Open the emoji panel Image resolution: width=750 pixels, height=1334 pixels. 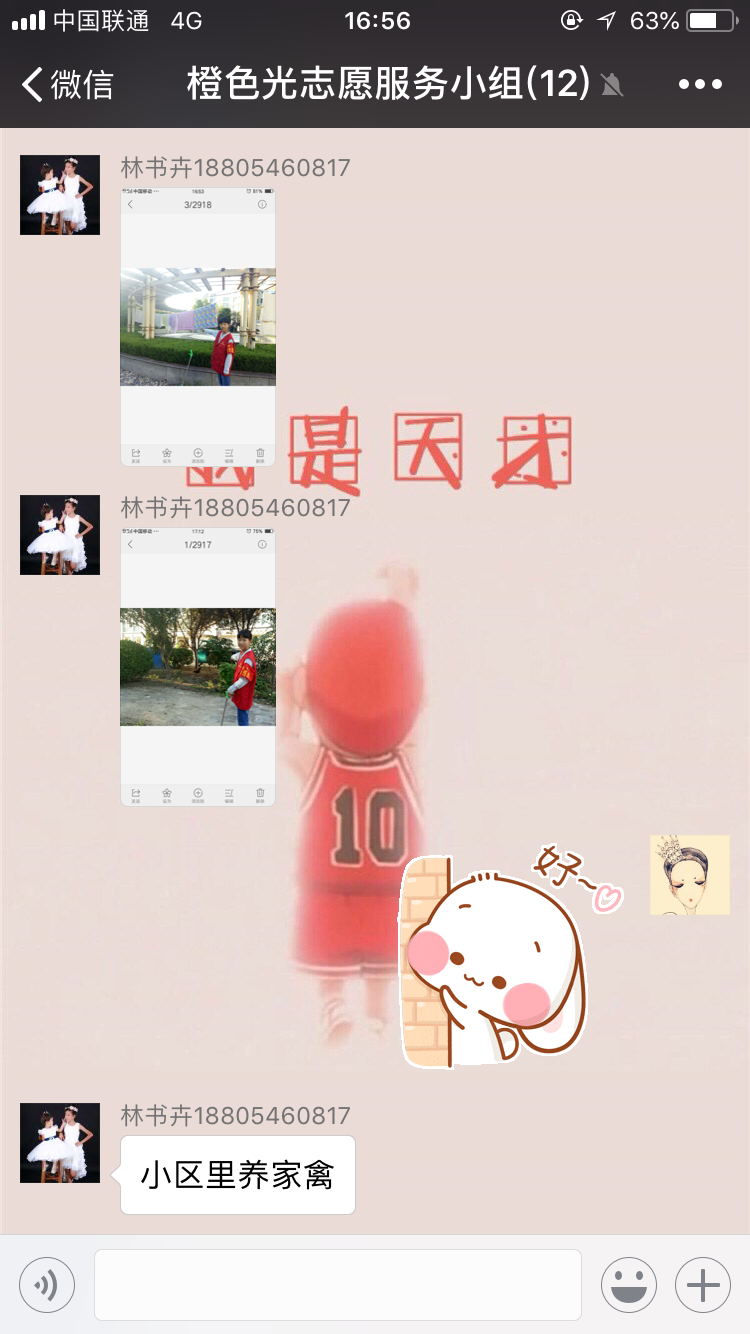tap(629, 1284)
